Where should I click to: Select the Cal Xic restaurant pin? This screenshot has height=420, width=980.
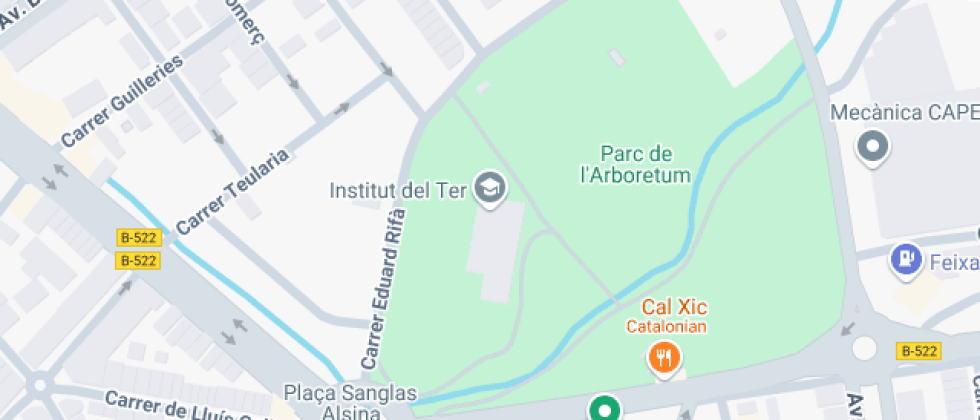(665, 357)
